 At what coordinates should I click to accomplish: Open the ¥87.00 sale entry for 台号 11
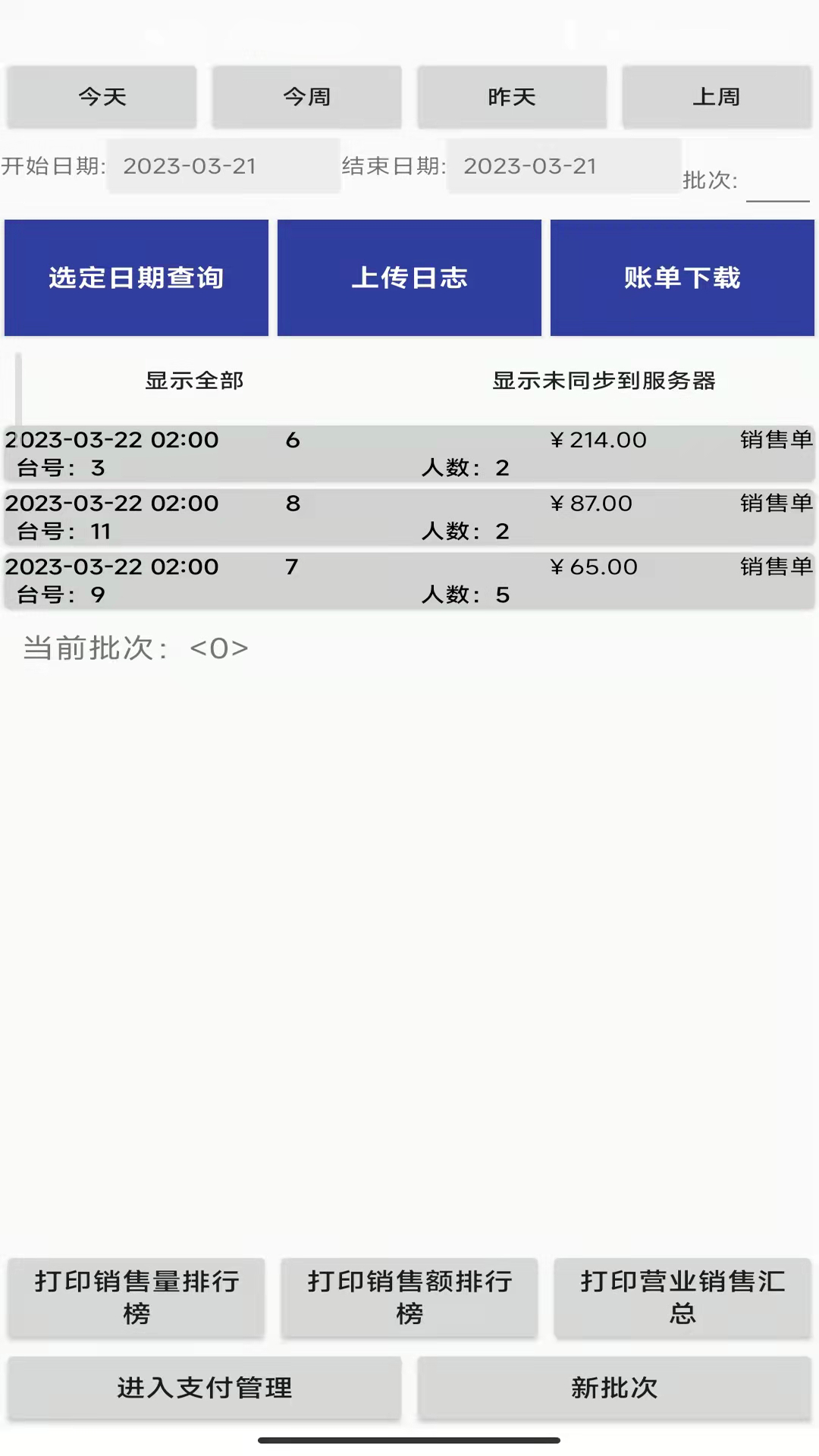tap(409, 516)
